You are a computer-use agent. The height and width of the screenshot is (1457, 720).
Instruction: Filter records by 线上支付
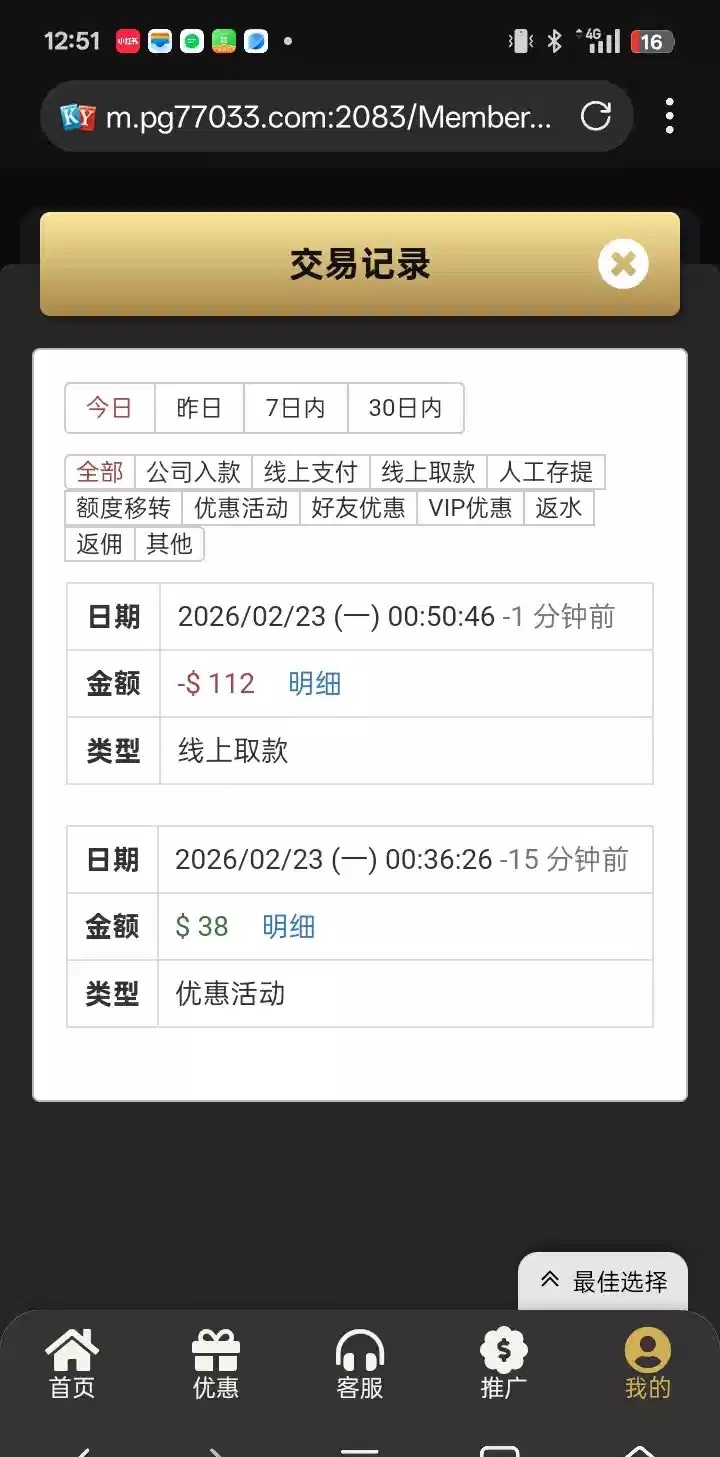click(x=310, y=472)
